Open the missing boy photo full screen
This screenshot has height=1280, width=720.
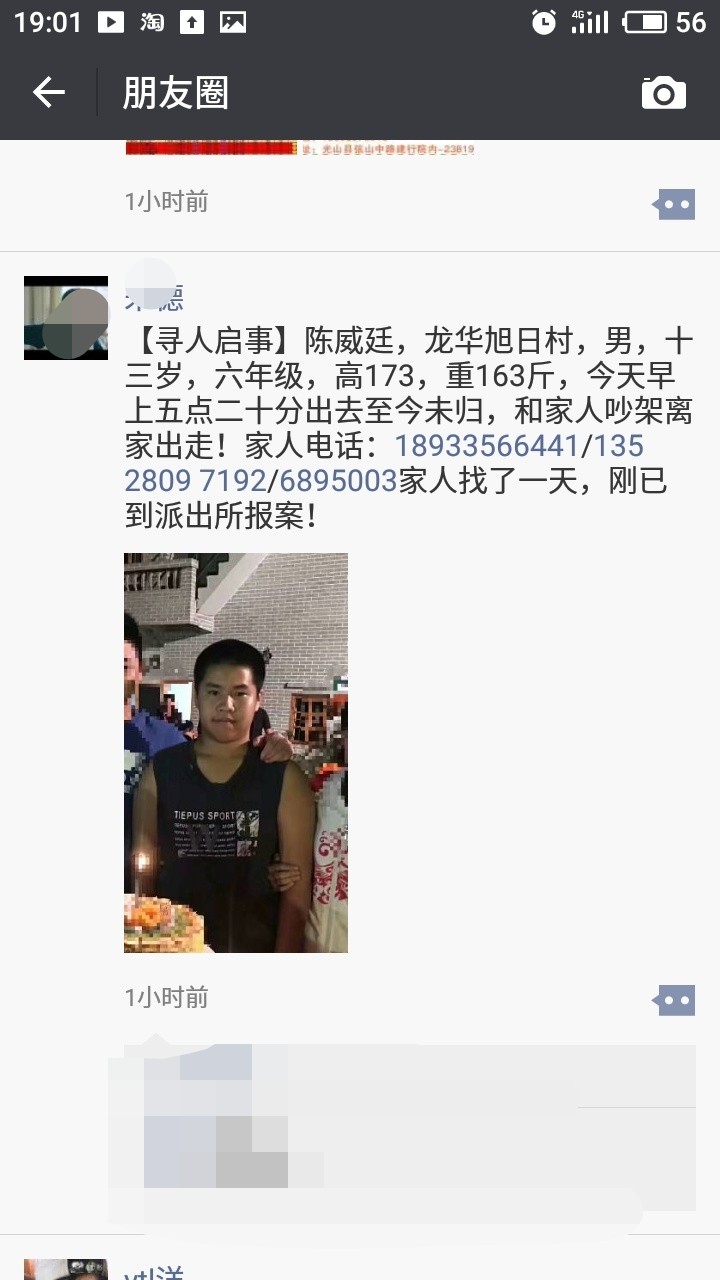(236, 752)
